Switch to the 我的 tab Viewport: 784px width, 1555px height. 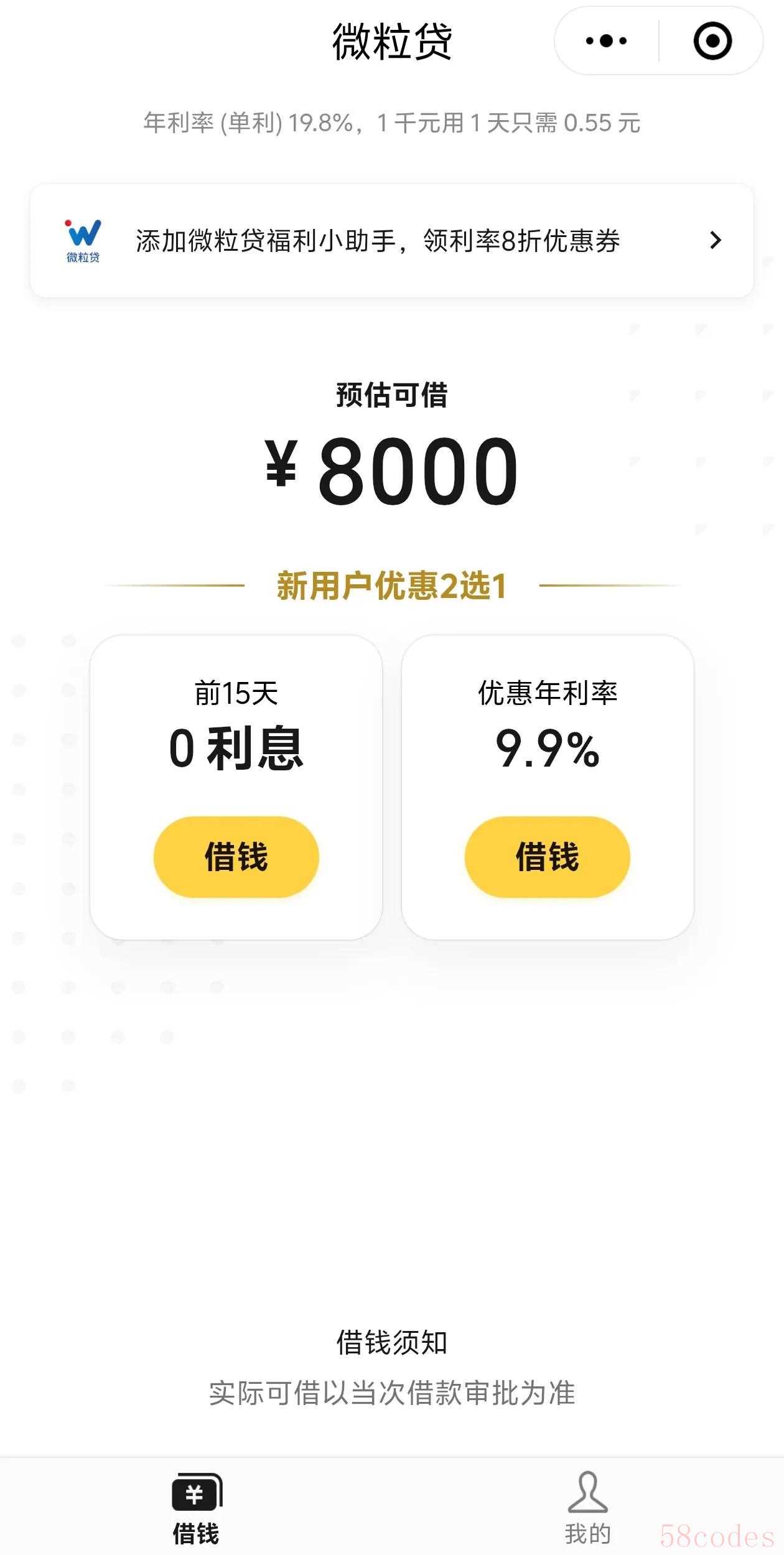pyautogui.click(x=588, y=1508)
